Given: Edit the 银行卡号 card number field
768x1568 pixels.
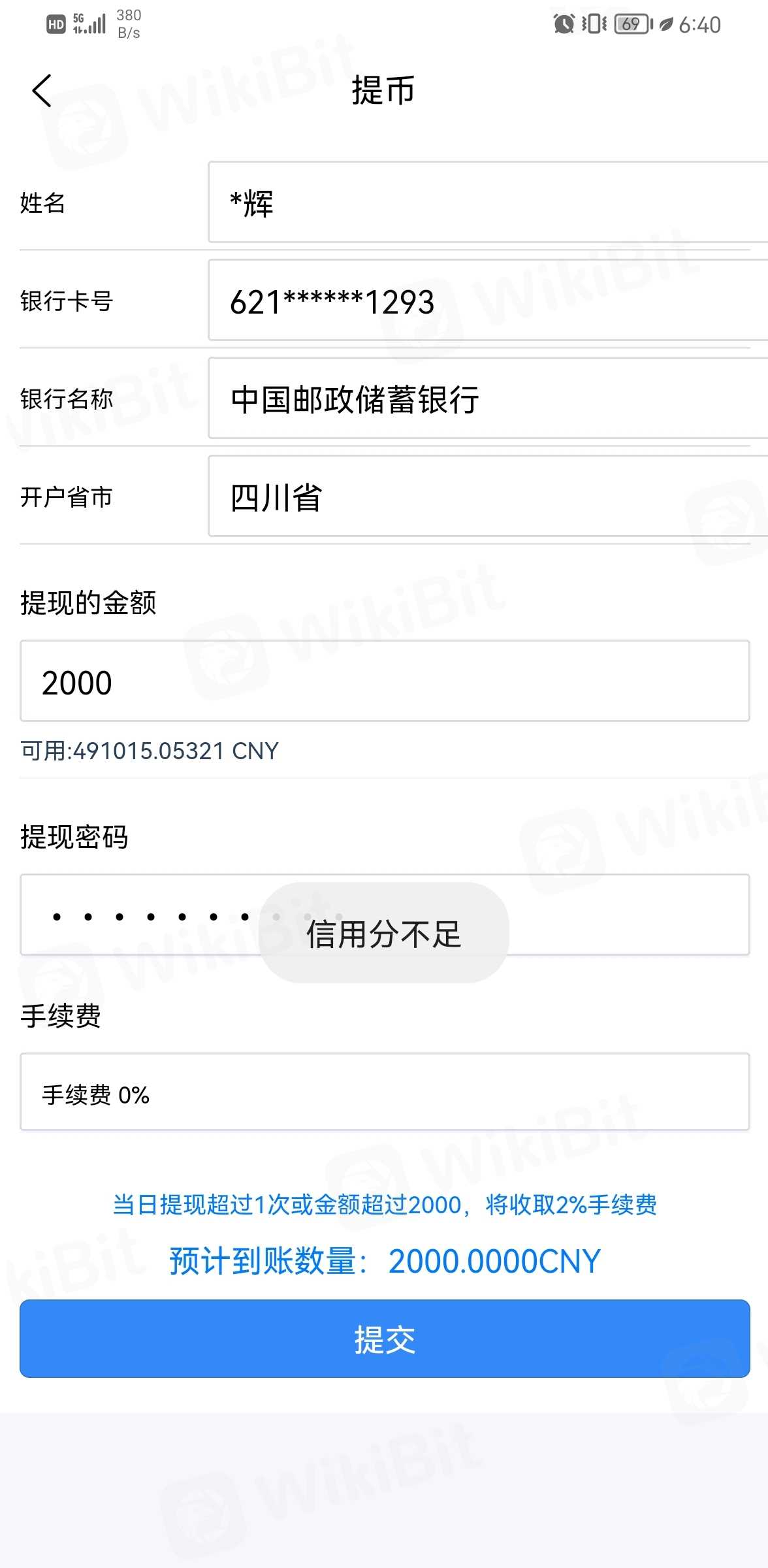Looking at the screenshot, I should 487,301.
